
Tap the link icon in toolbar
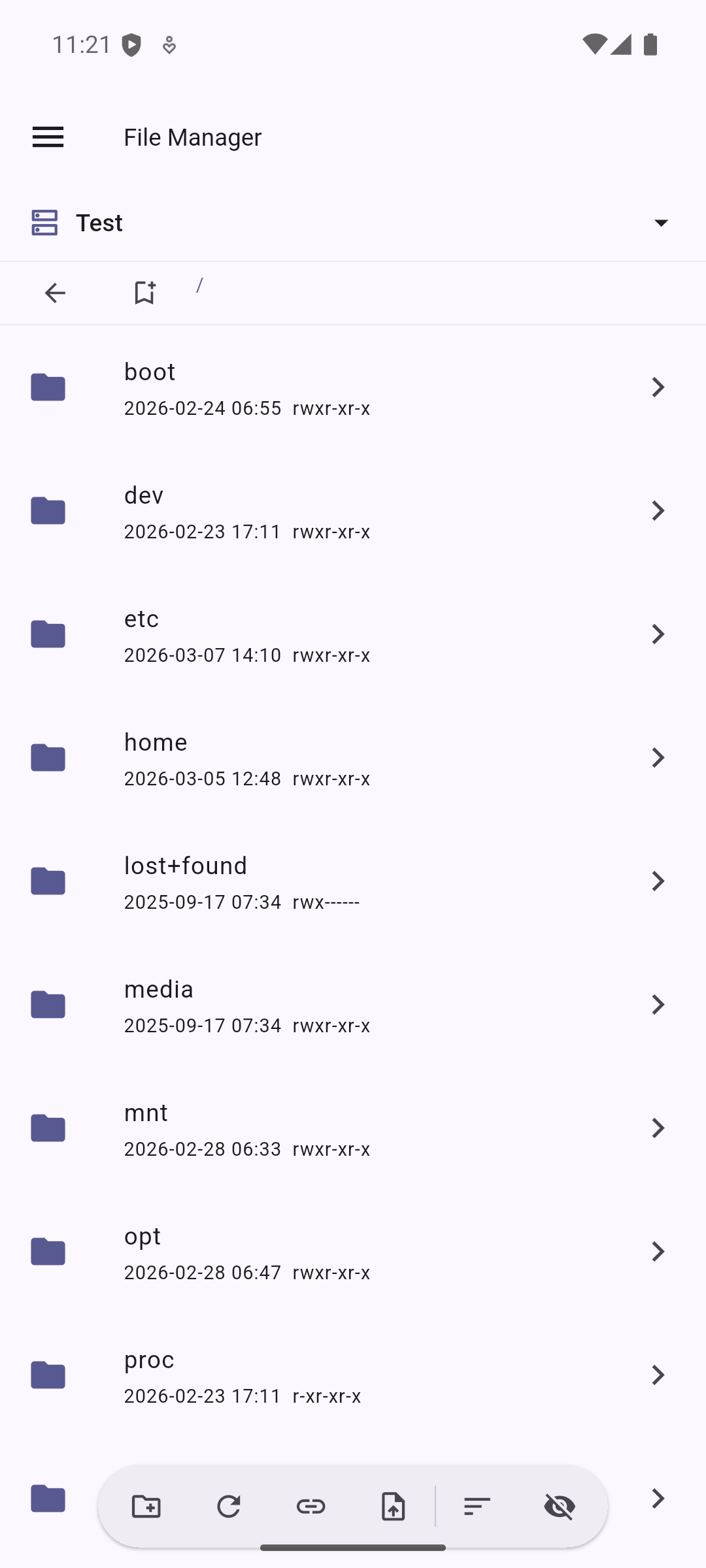(311, 1507)
